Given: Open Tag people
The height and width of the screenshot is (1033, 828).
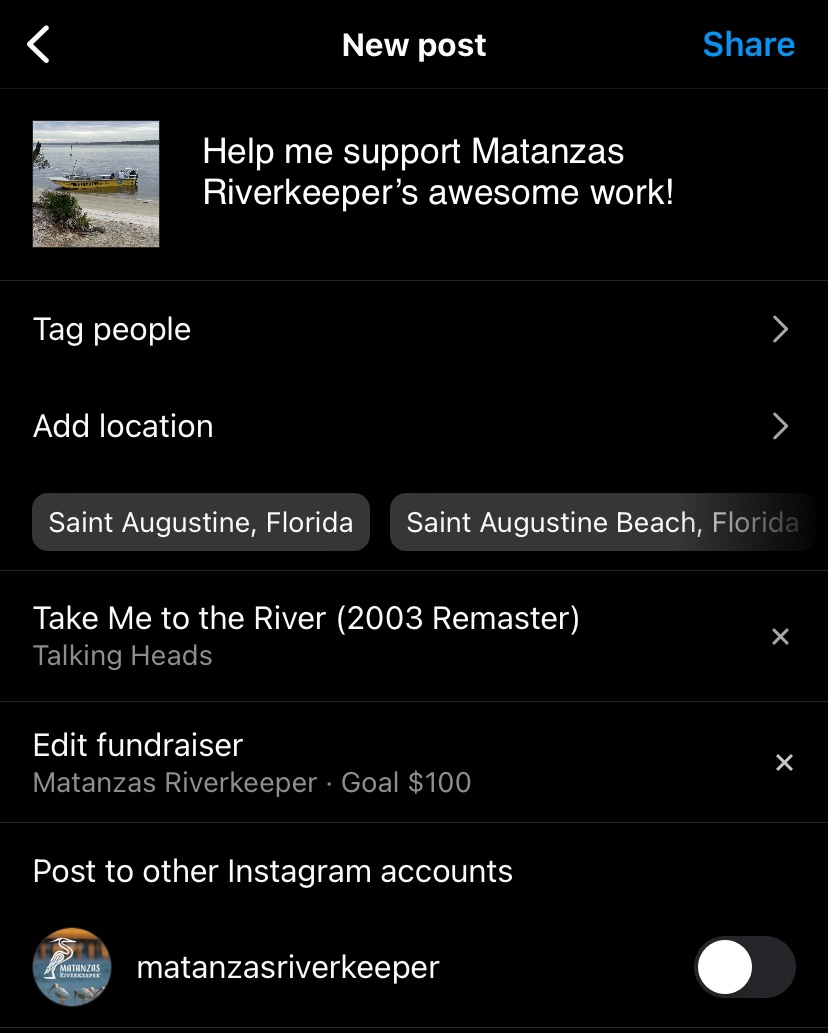Looking at the screenshot, I should click(x=410, y=330).
